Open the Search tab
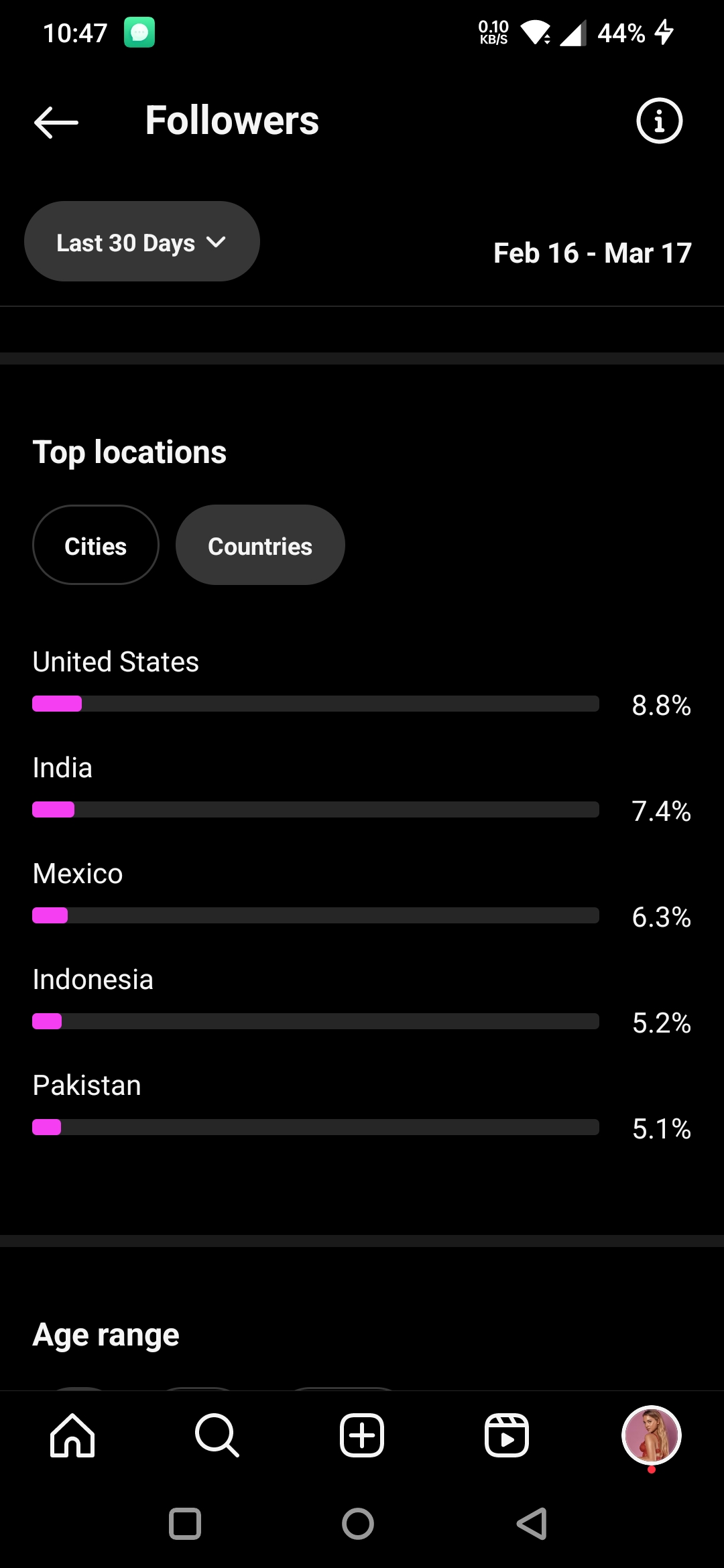724x1568 pixels. (x=217, y=1435)
